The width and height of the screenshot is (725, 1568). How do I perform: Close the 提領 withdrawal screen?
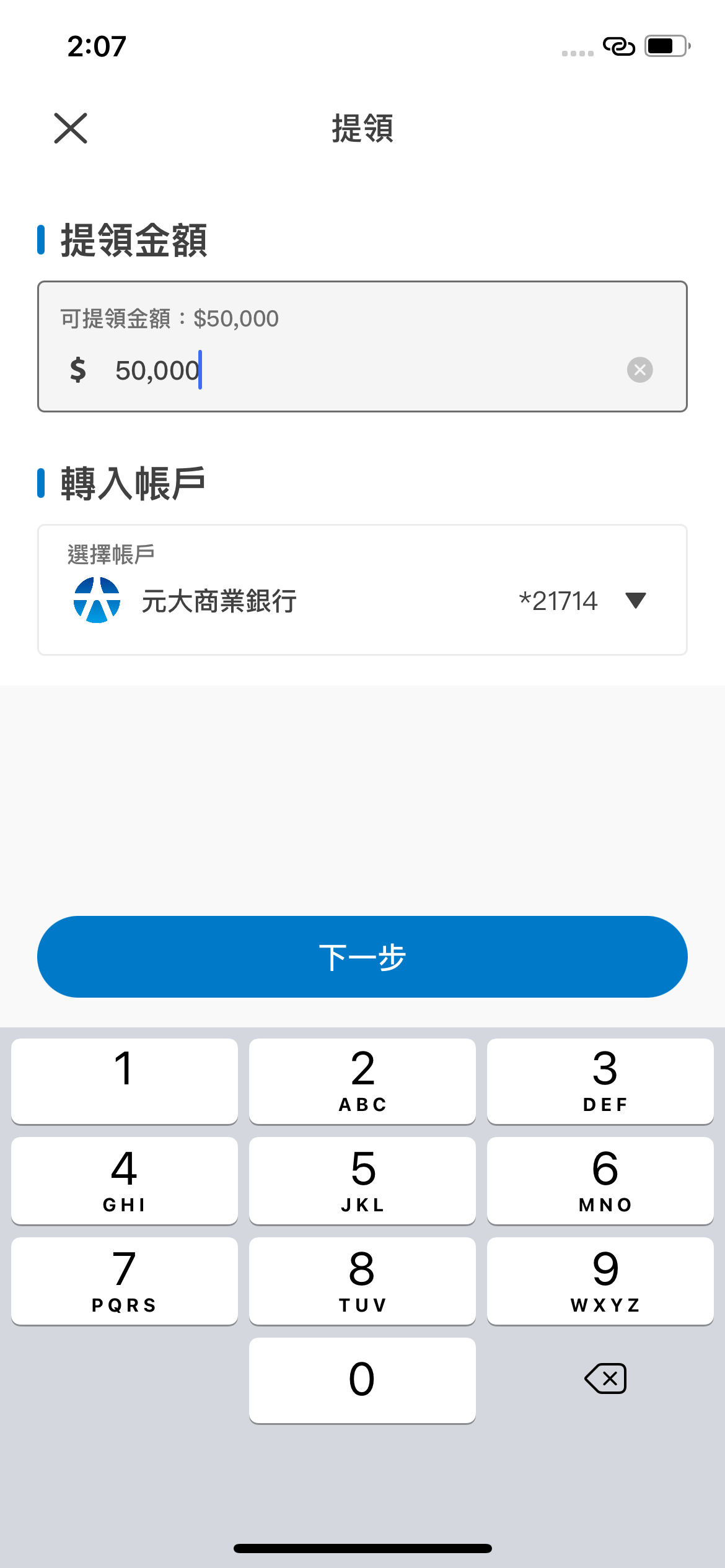click(x=71, y=128)
